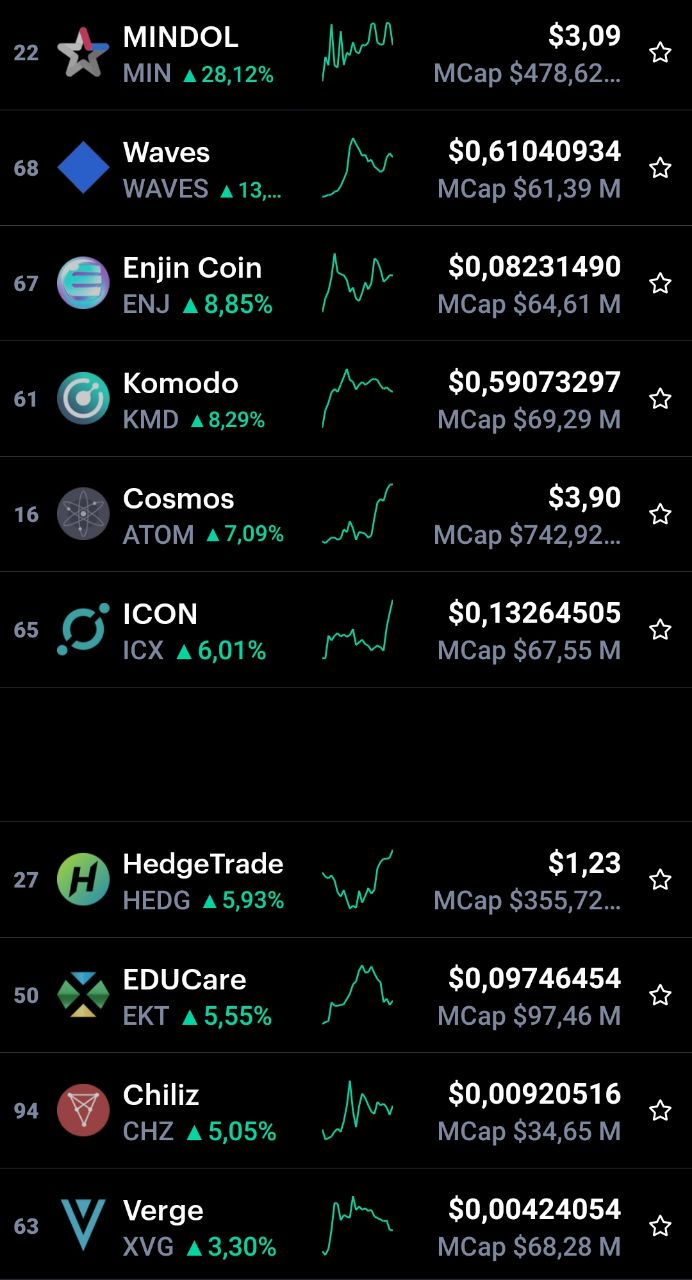This screenshot has height=1280, width=692.
Task: Add Waves to favorites with star
Action: point(660,168)
